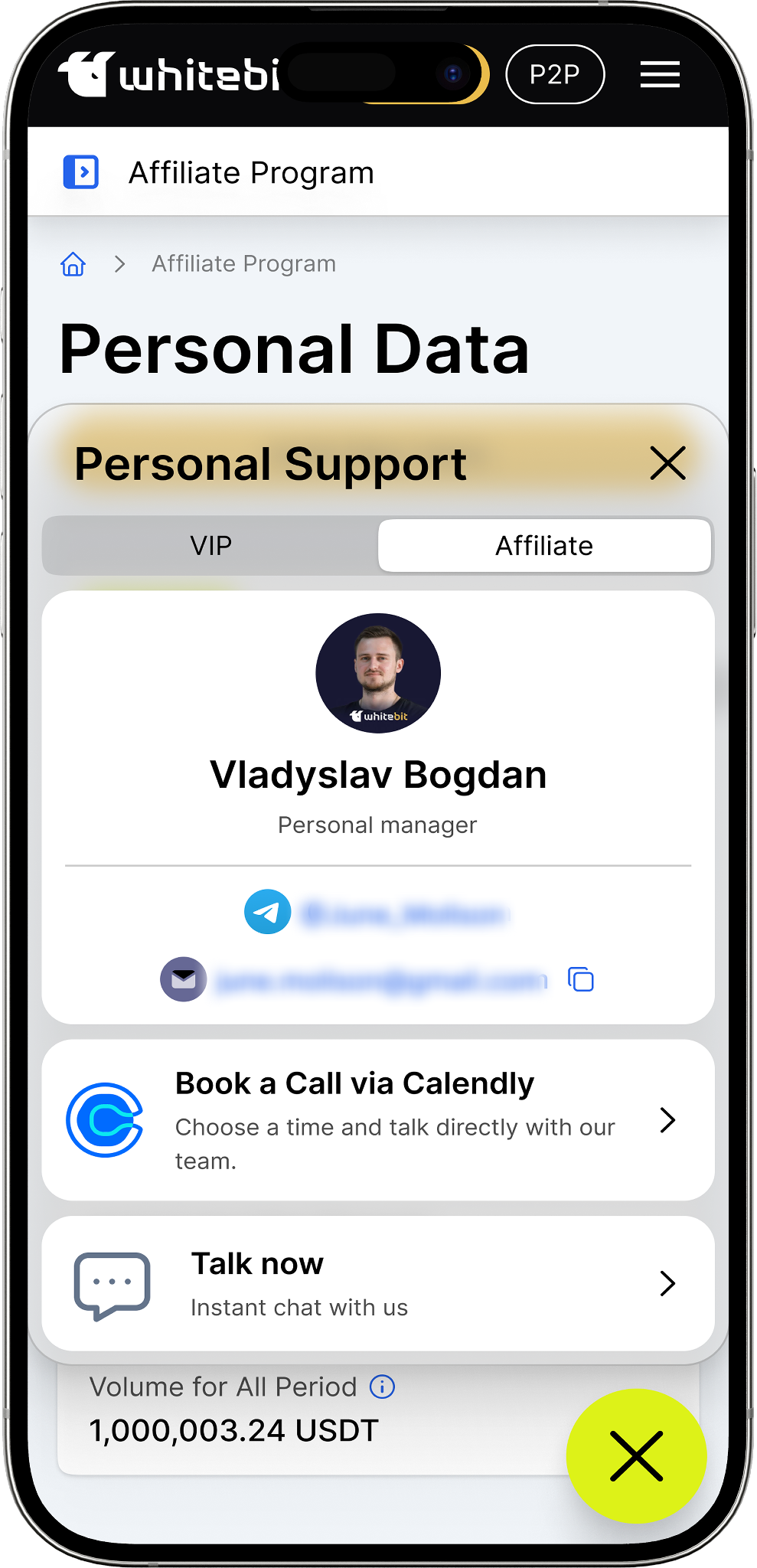Viewport: 757px width, 1568px height.
Task: Show info about Volume for All Period
Action: click(382, 1387)
